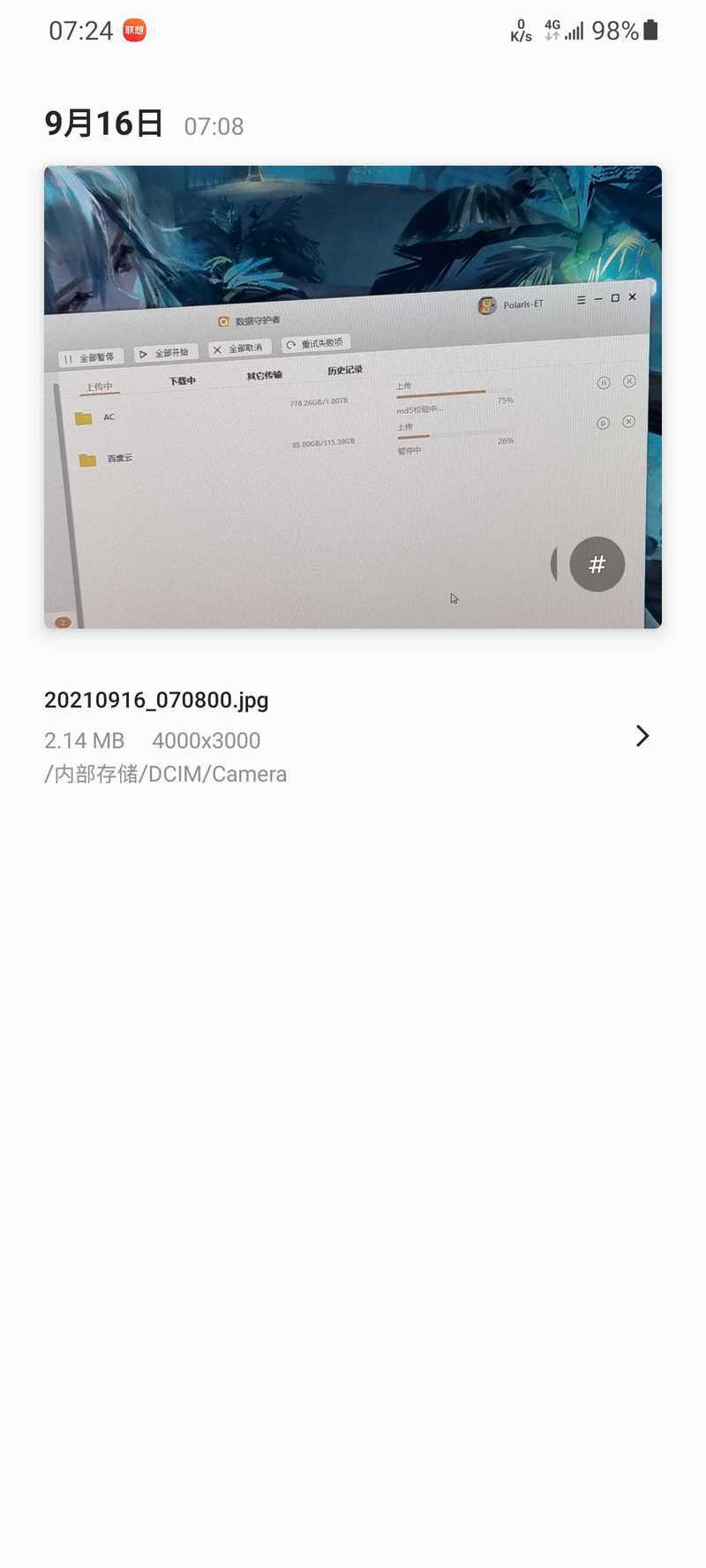Open the photo thumbnail from 9月16日

point(353,397)
